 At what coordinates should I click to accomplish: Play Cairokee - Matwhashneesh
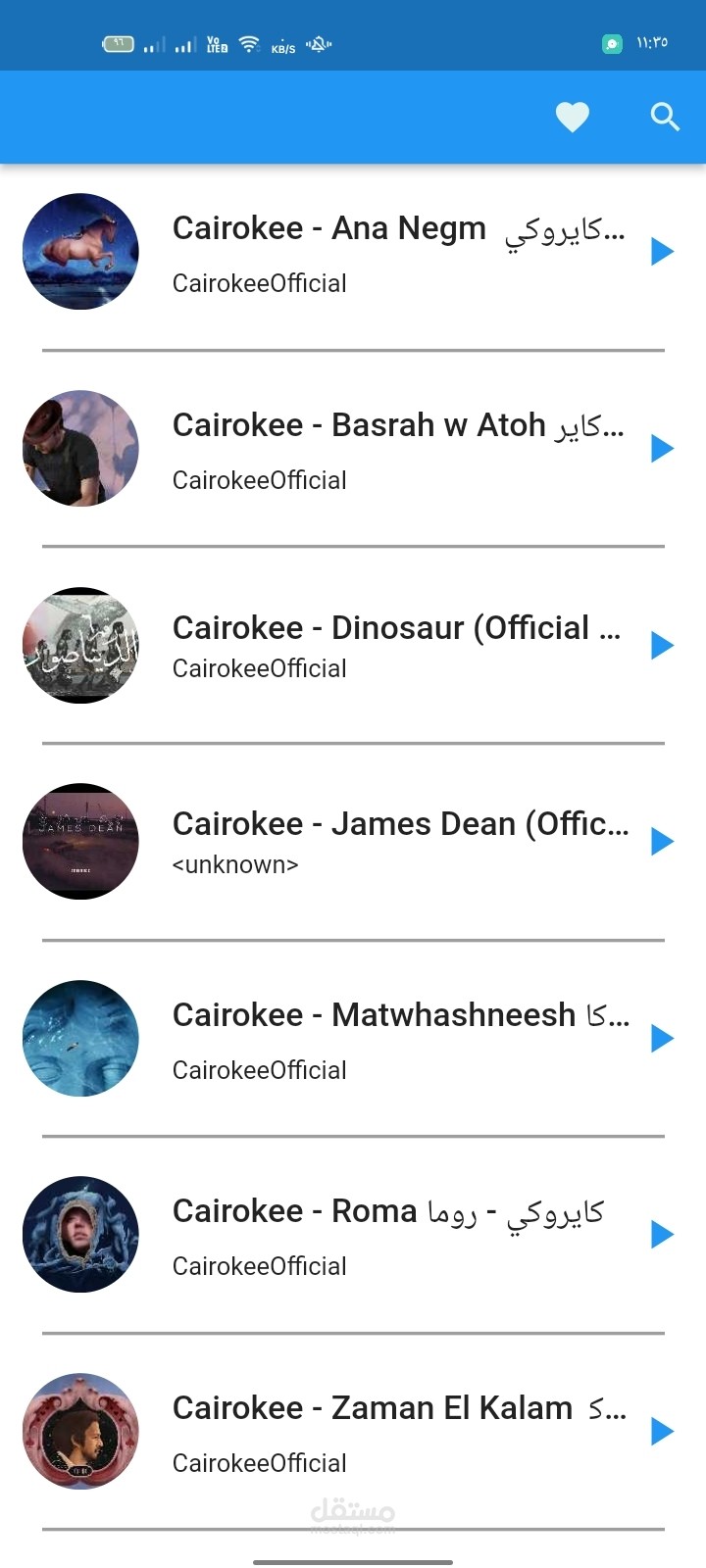[x=663, y=1039]
